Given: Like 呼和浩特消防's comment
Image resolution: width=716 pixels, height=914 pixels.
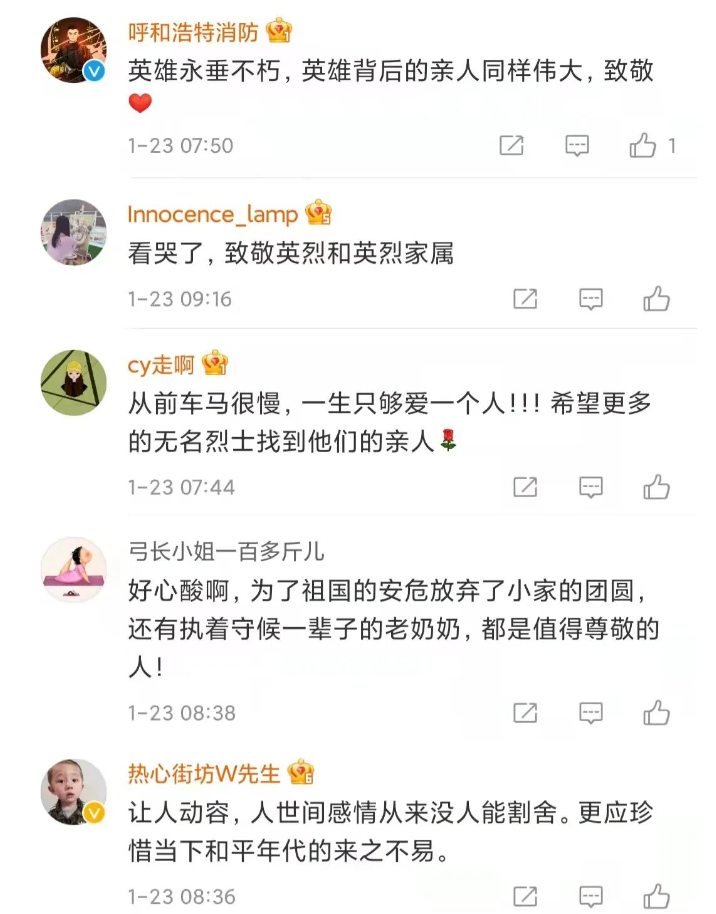Looking at the screenshot, I should 643,146.
